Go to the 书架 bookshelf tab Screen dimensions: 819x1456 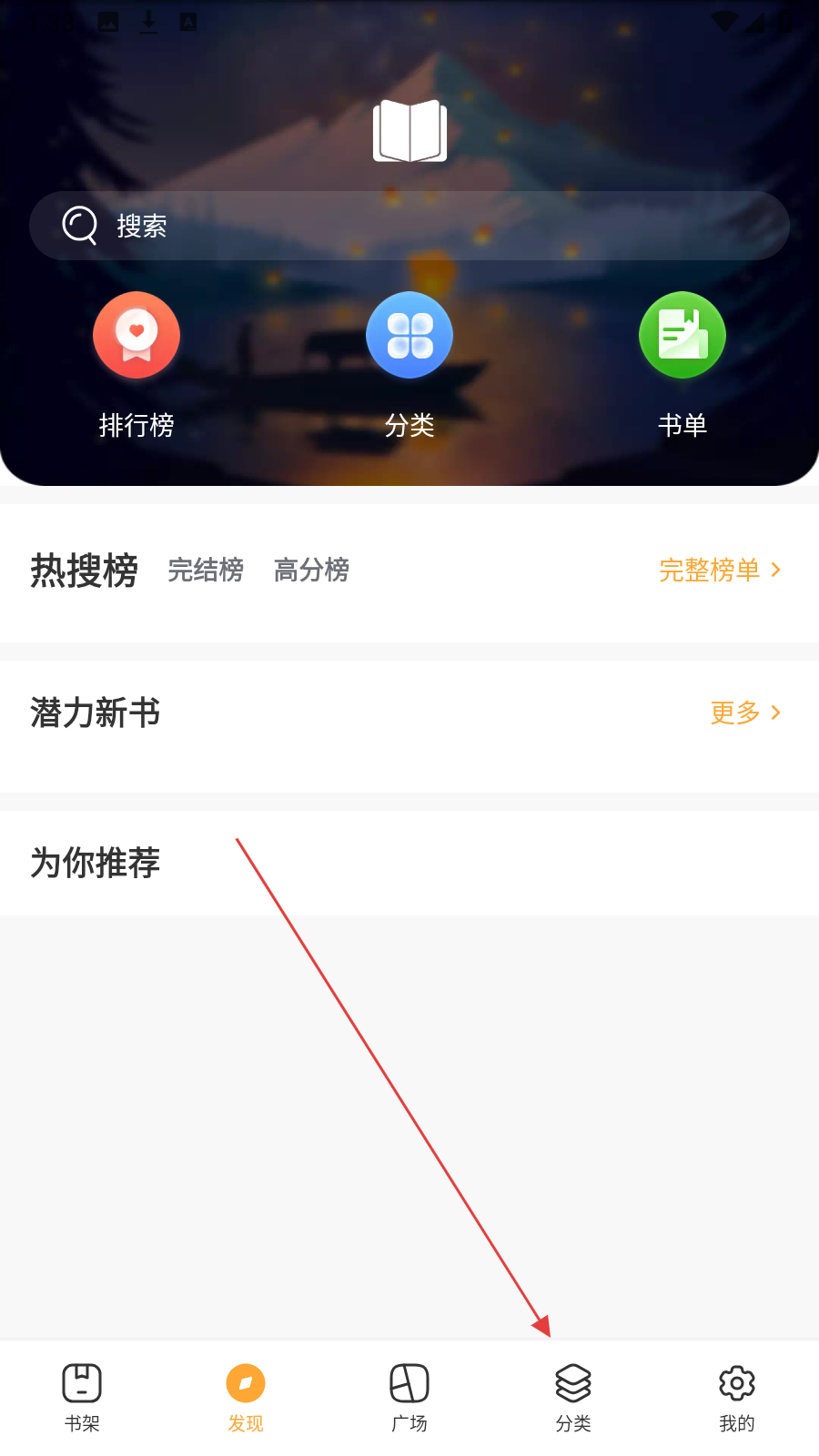(x=82, y=1397)
